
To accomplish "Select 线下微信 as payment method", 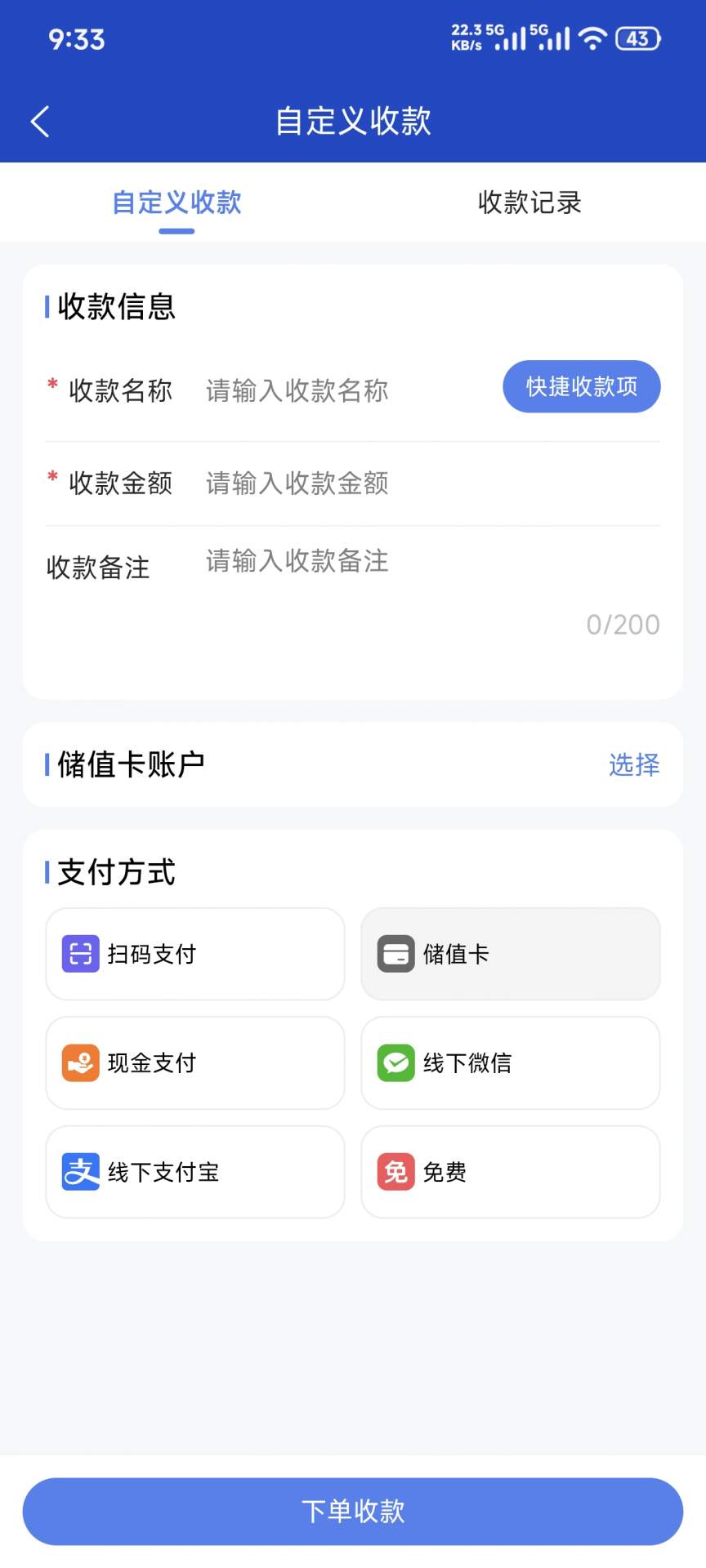I will [x=511, y=1062].
